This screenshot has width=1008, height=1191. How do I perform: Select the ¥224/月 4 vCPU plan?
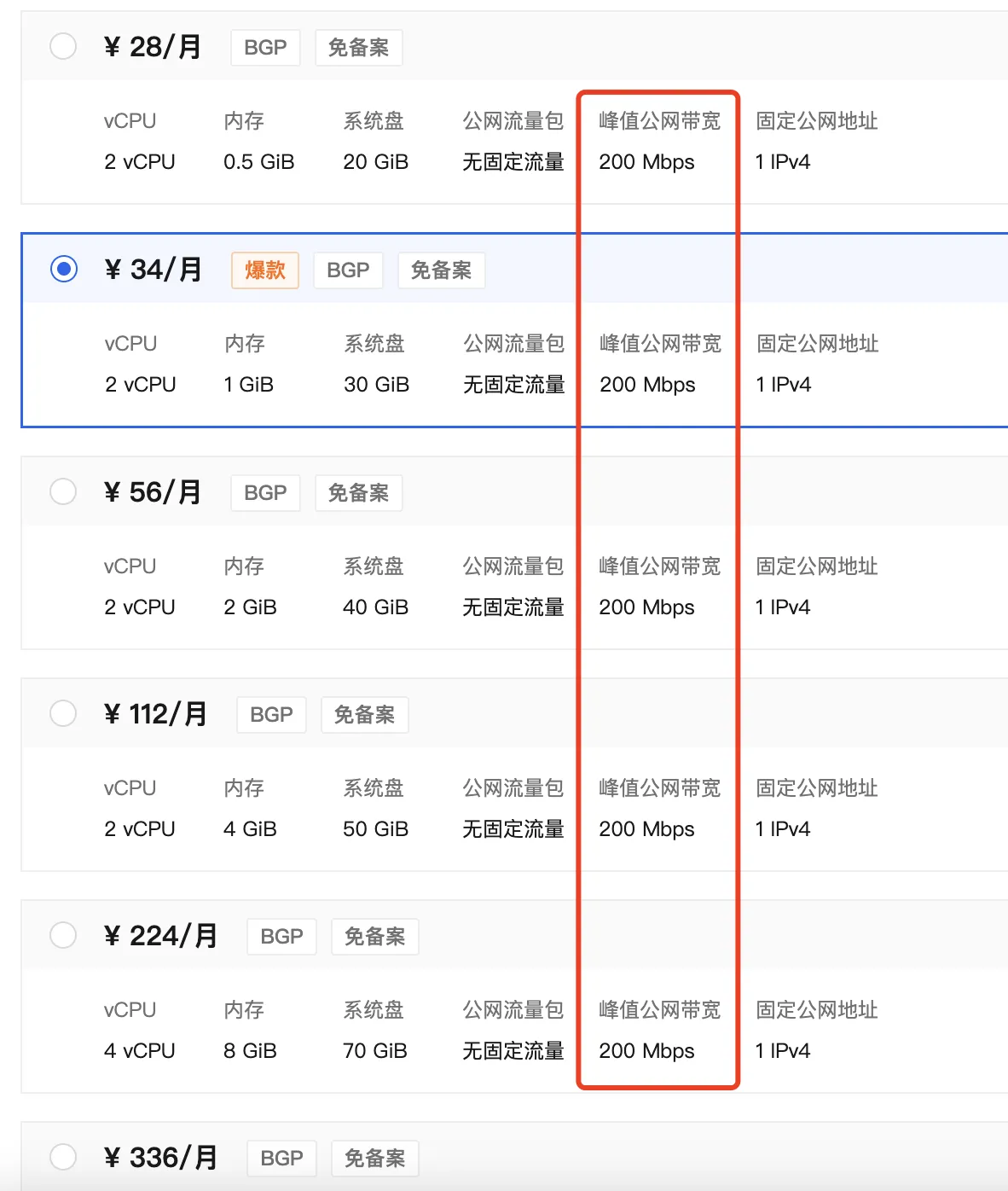[x=63, y=935]
